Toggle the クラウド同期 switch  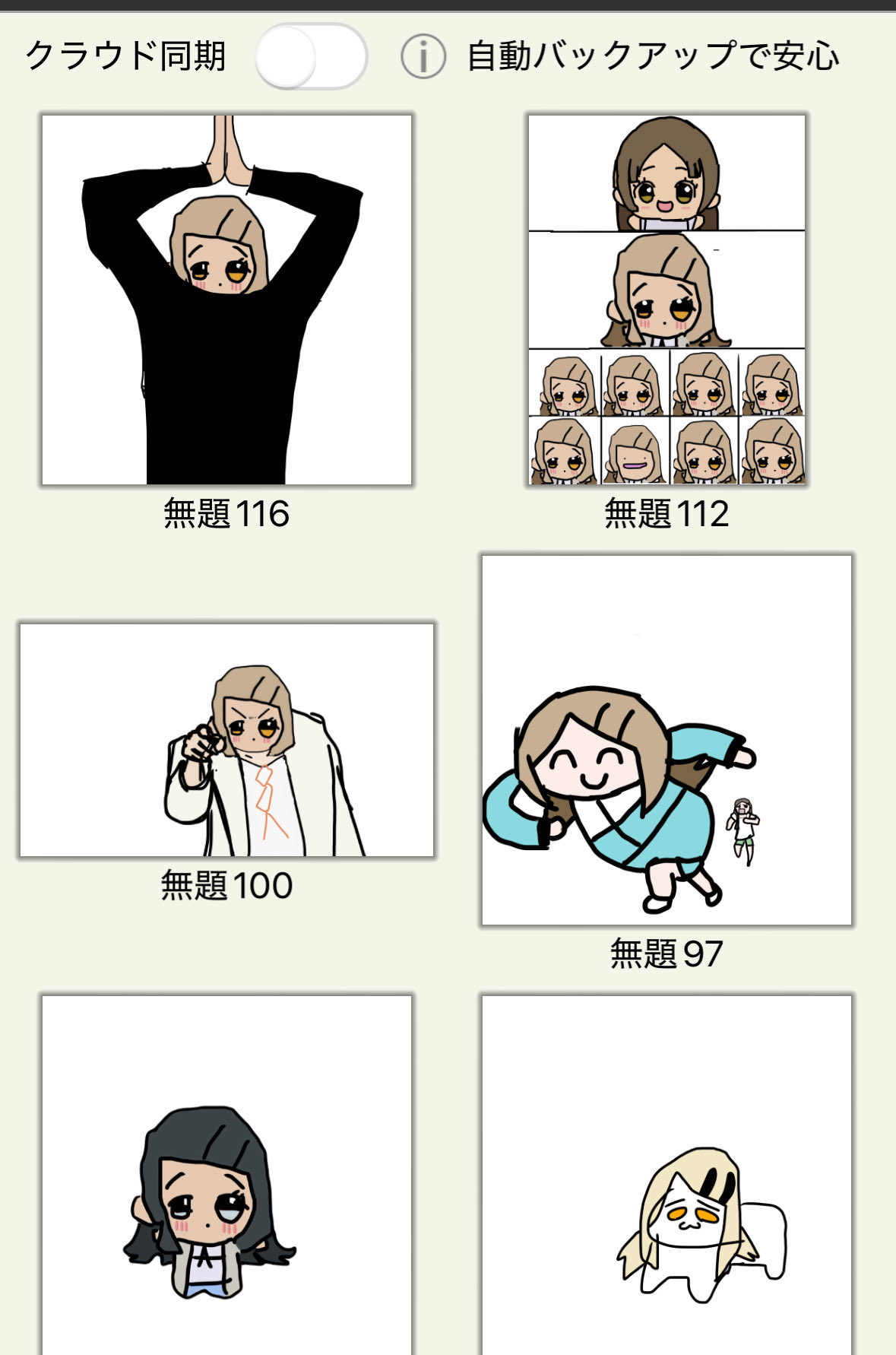[x=311, y=56]
